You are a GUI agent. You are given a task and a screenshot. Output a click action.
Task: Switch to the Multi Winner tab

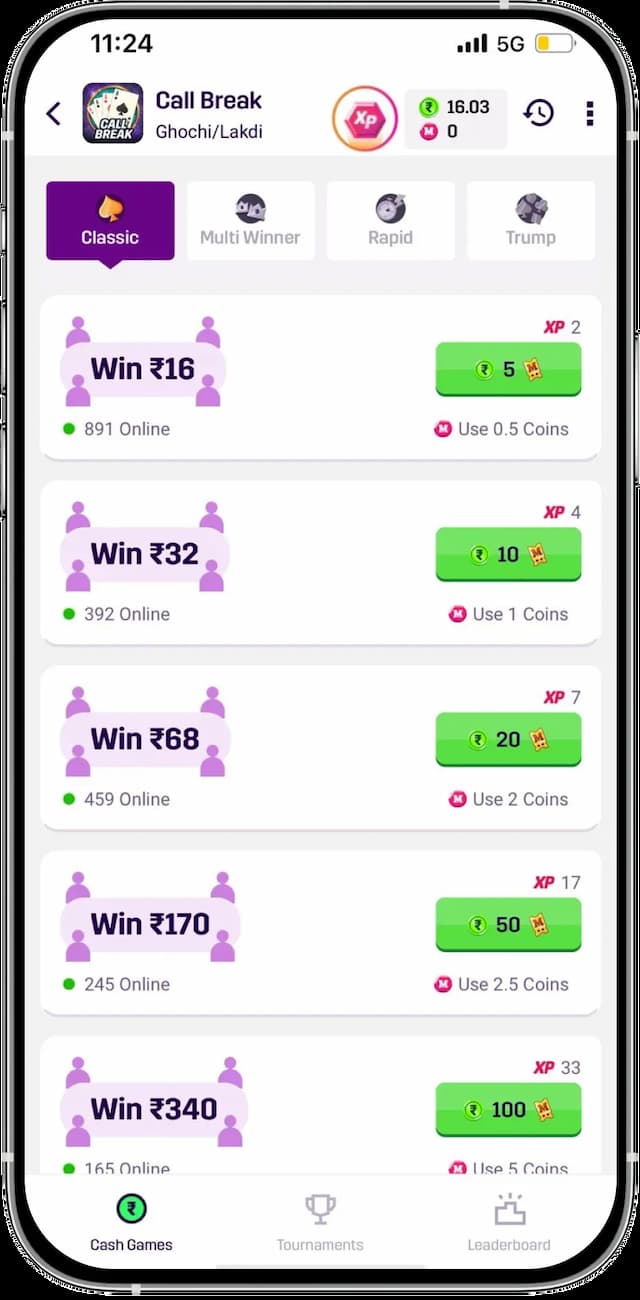pyautogui.click(x=250, y=221)
